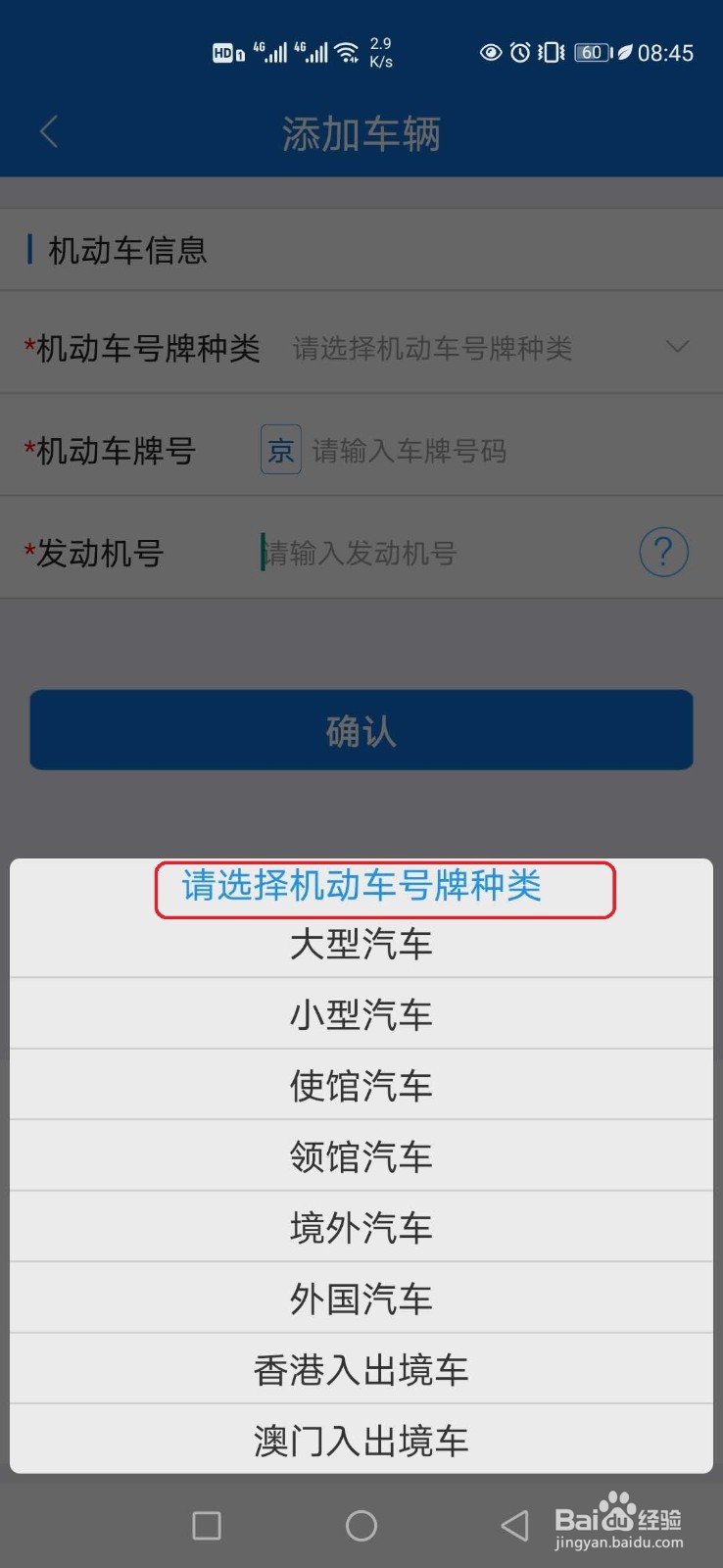This screenshot has width=723, height=1568.
Task: Select 香港入出境车 option
Action: pyautogui.click(x=361, y=1369)
